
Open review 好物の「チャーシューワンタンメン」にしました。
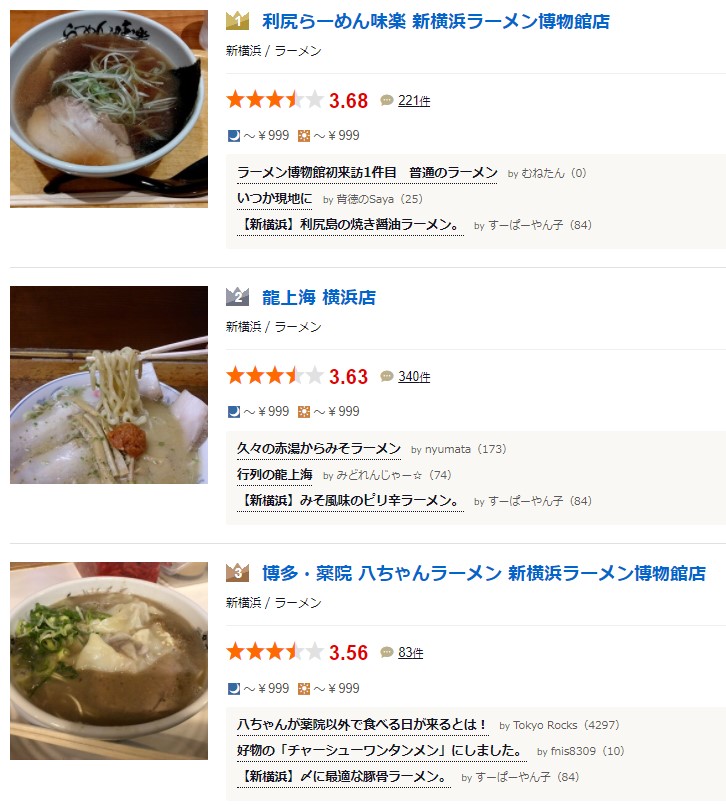(x=380, y=750)
